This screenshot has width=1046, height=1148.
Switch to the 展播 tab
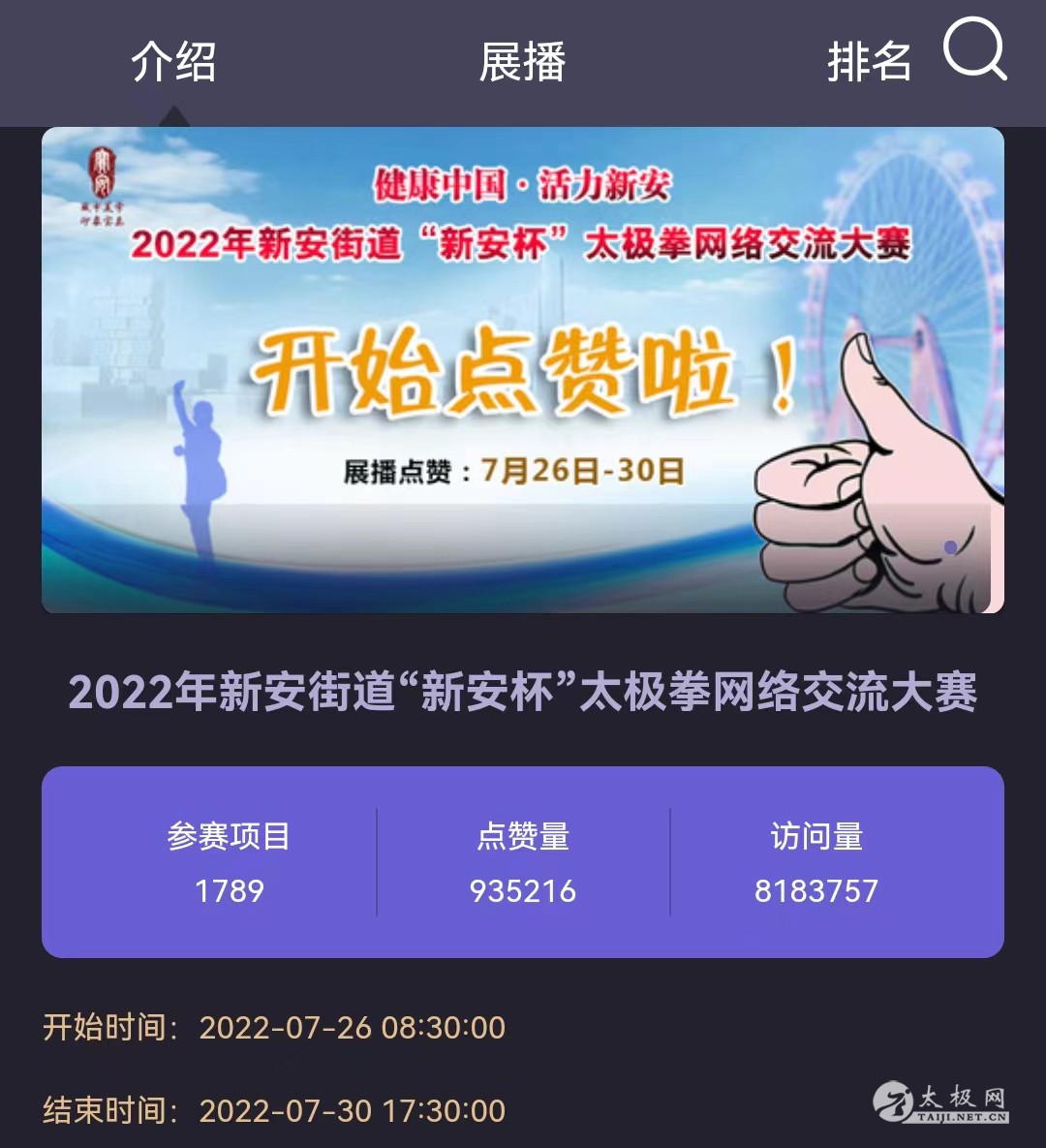pyautogui.click(x=522, y=63)
